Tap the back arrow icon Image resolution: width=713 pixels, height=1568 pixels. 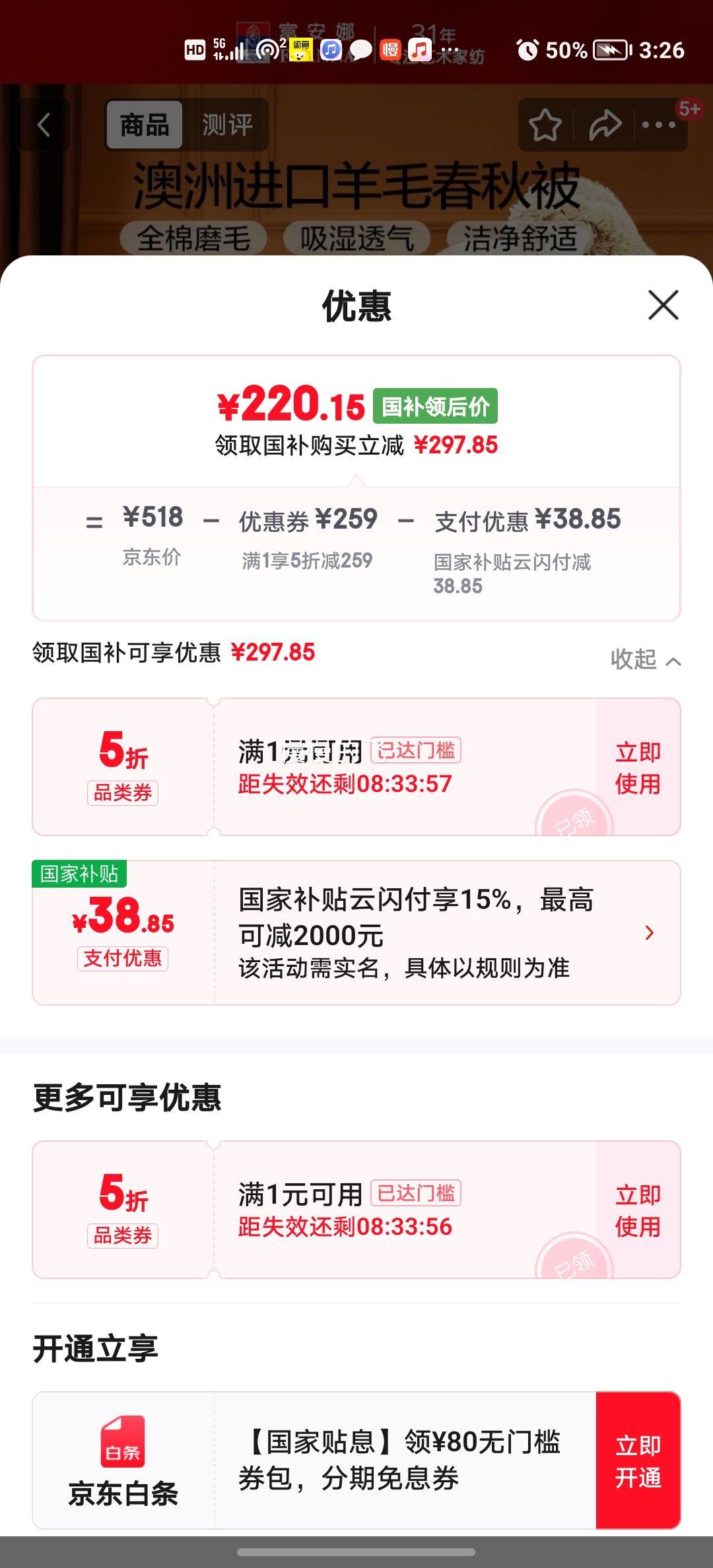click(44, 125)
